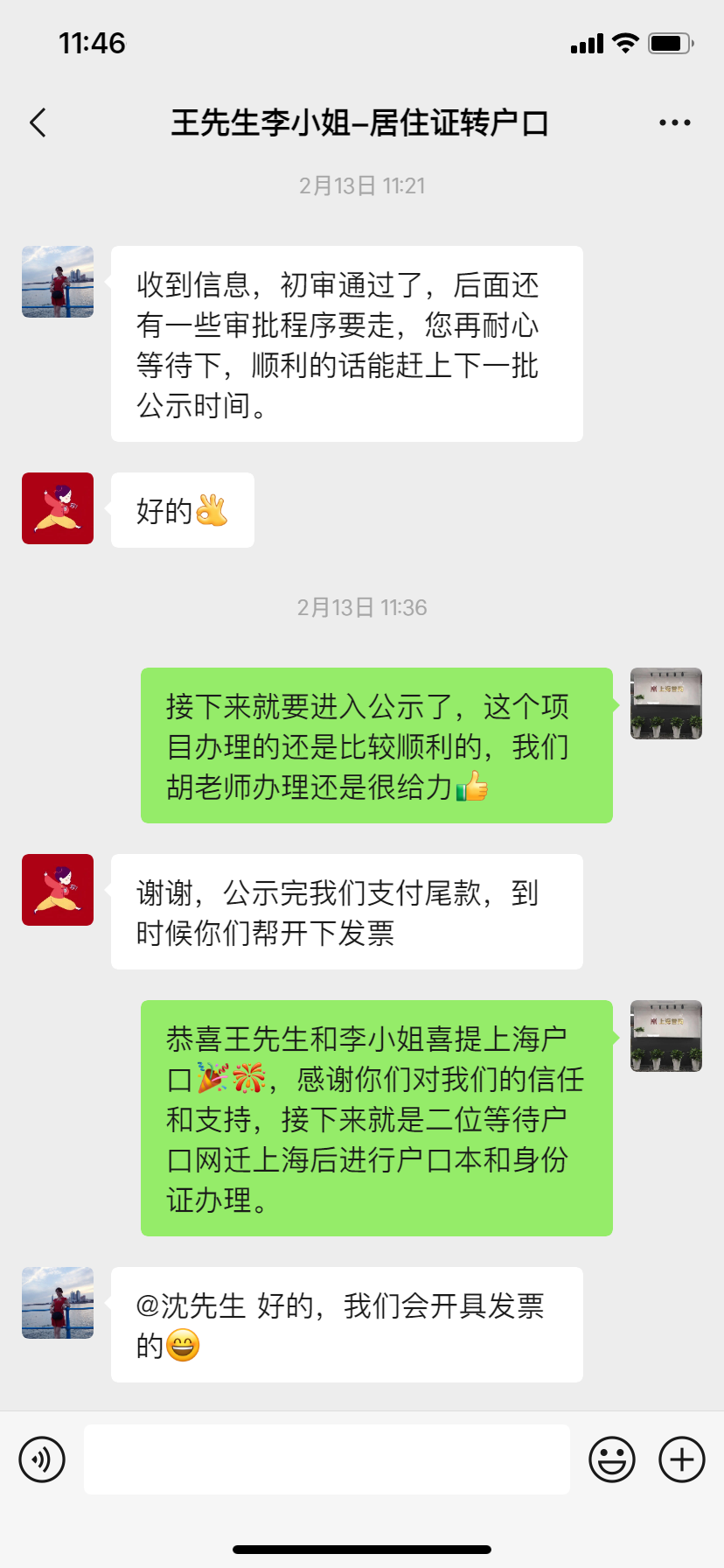Screen dimensions: 724x1568
Task: Switch to voice message input
Action: tap(42, 1459)
